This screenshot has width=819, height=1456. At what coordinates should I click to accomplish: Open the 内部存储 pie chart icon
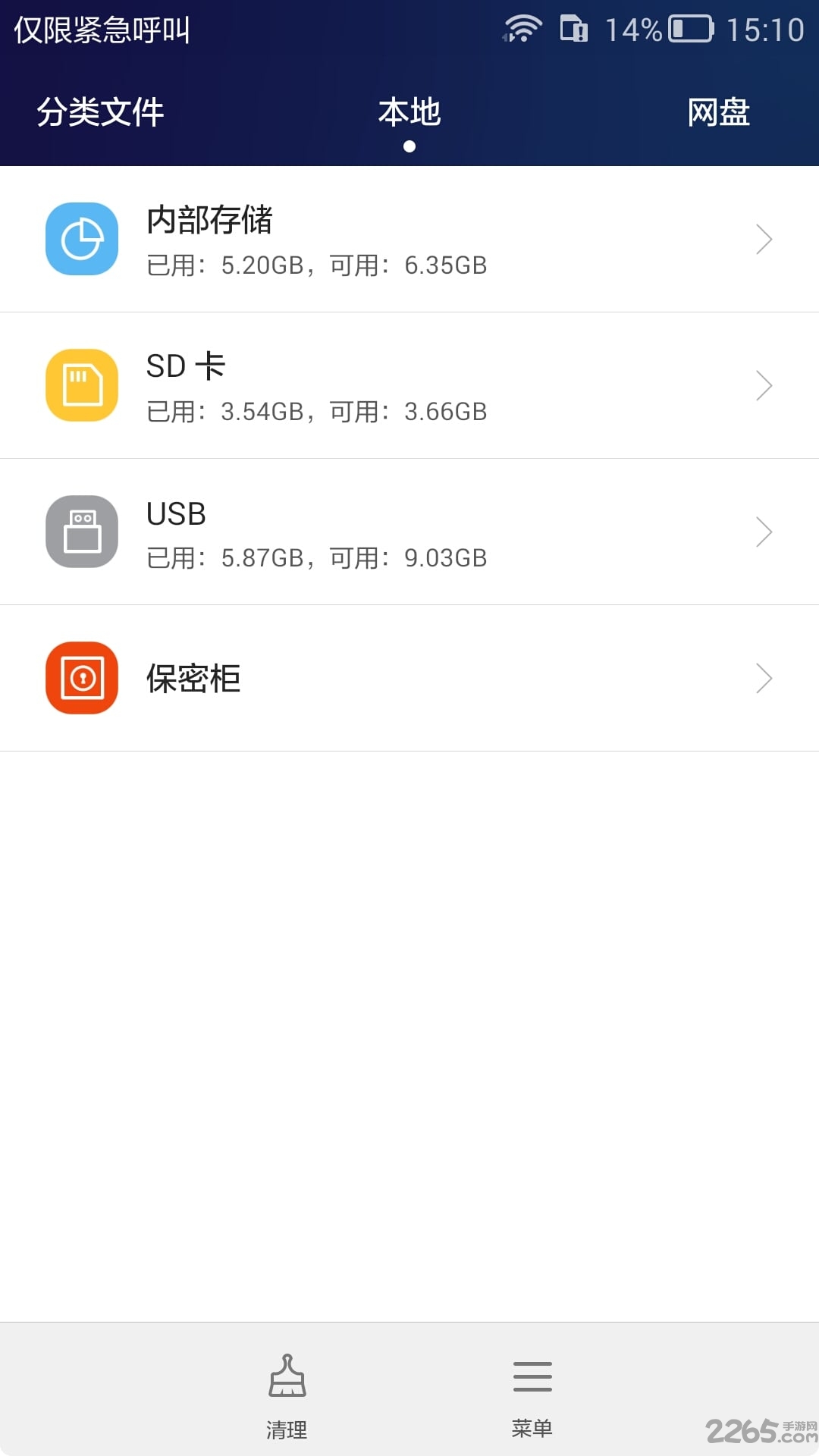[x=82, y=239]
